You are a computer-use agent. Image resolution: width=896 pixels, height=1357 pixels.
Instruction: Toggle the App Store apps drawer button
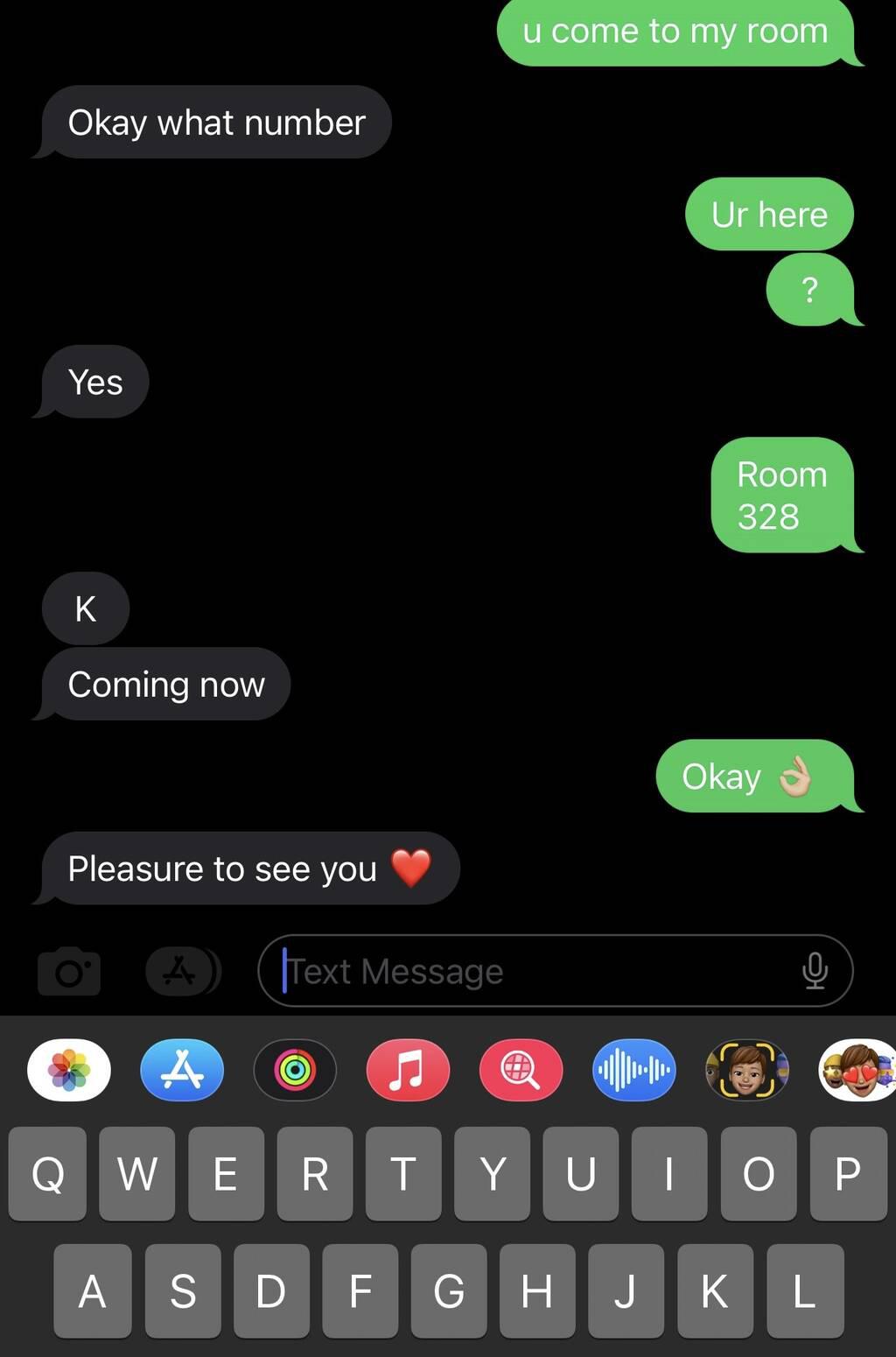click(x=181, y=971)
